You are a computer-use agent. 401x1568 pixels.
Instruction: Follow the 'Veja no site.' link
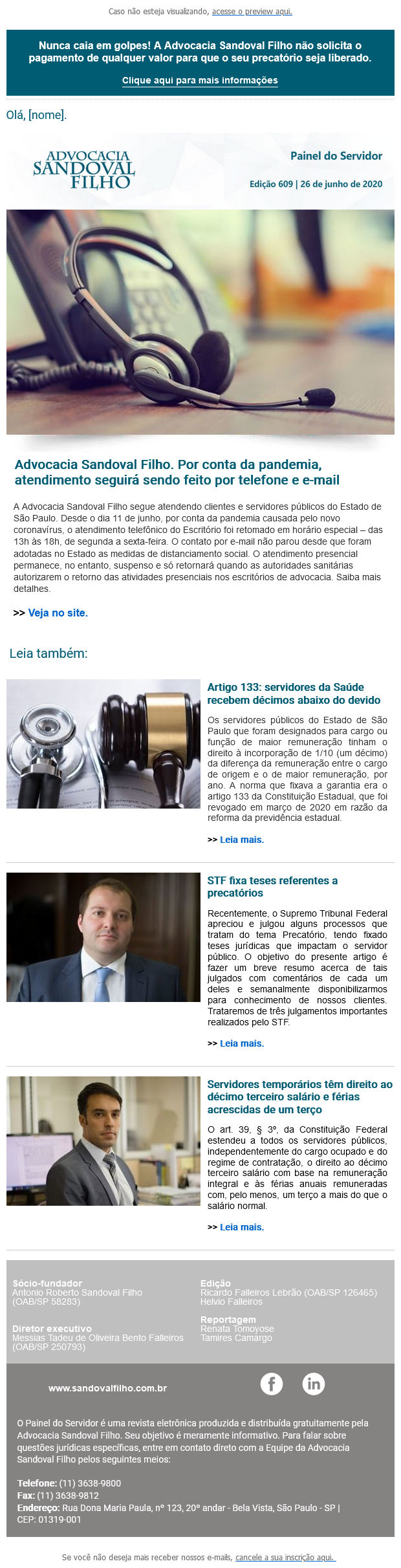coord(58,613)
